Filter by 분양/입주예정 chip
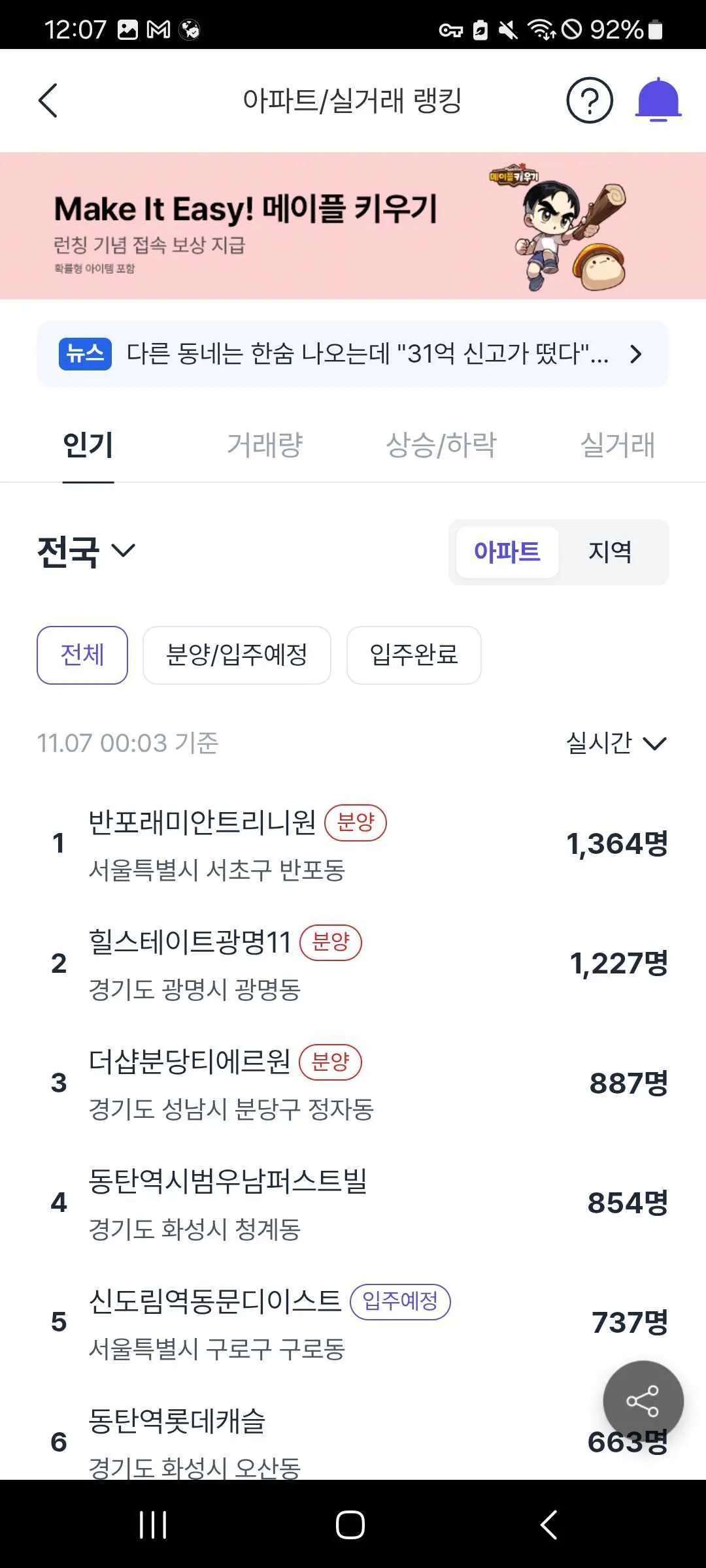The image size is (706, 1568). pyautogui.click(x=237, y=655)
